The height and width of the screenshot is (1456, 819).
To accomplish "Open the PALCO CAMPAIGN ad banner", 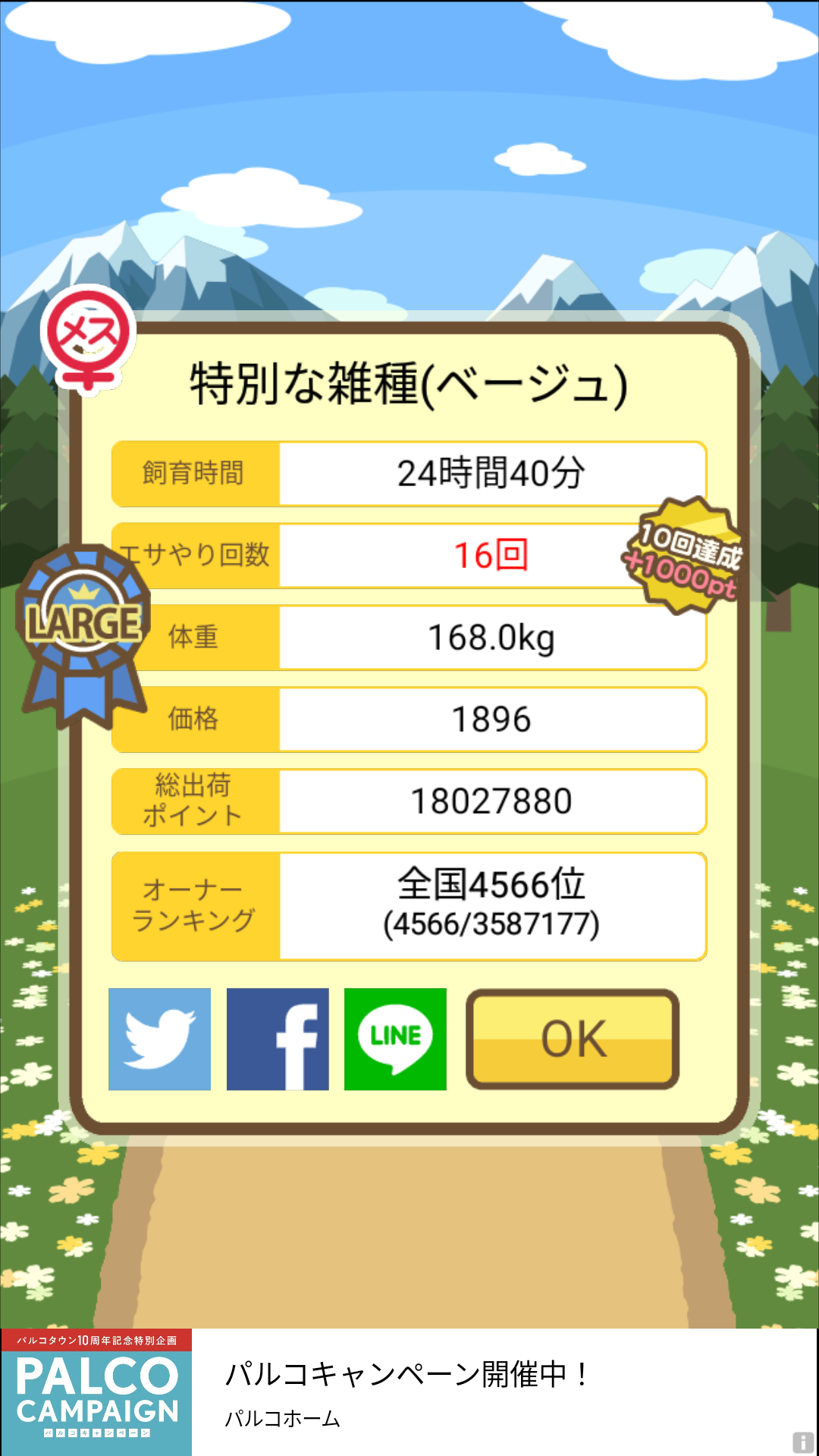I will point(409,1392).
